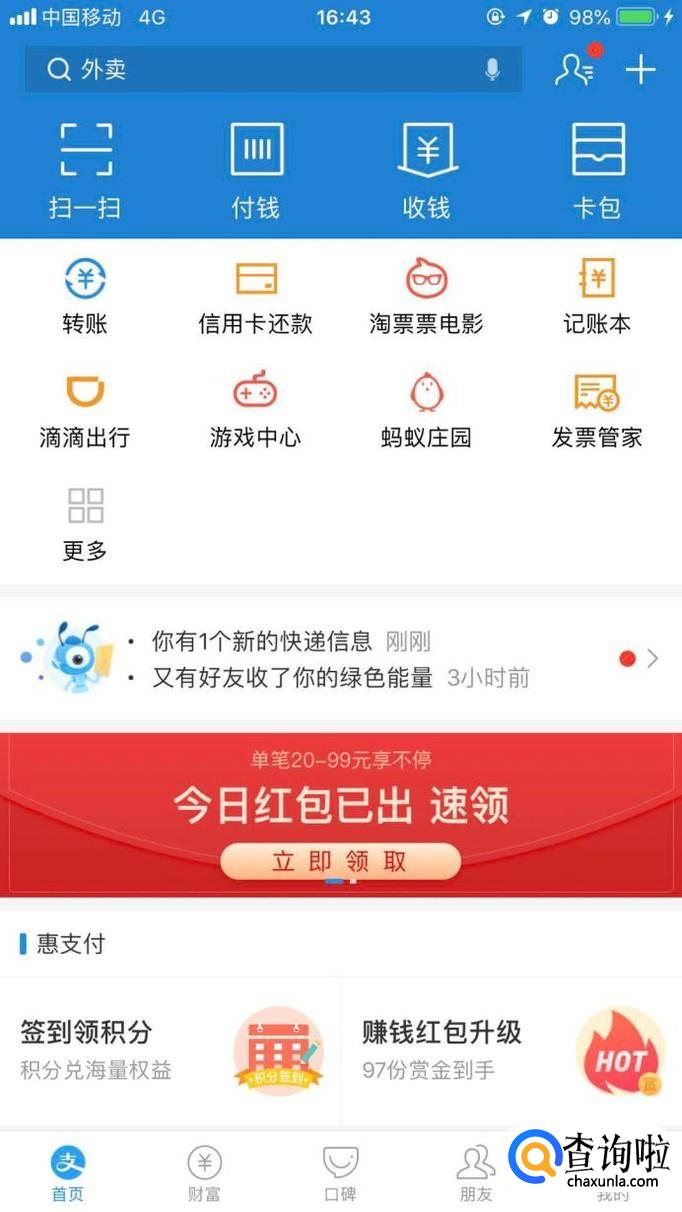
Task: Open 卡包 card wallet
Action: [597, 170]
